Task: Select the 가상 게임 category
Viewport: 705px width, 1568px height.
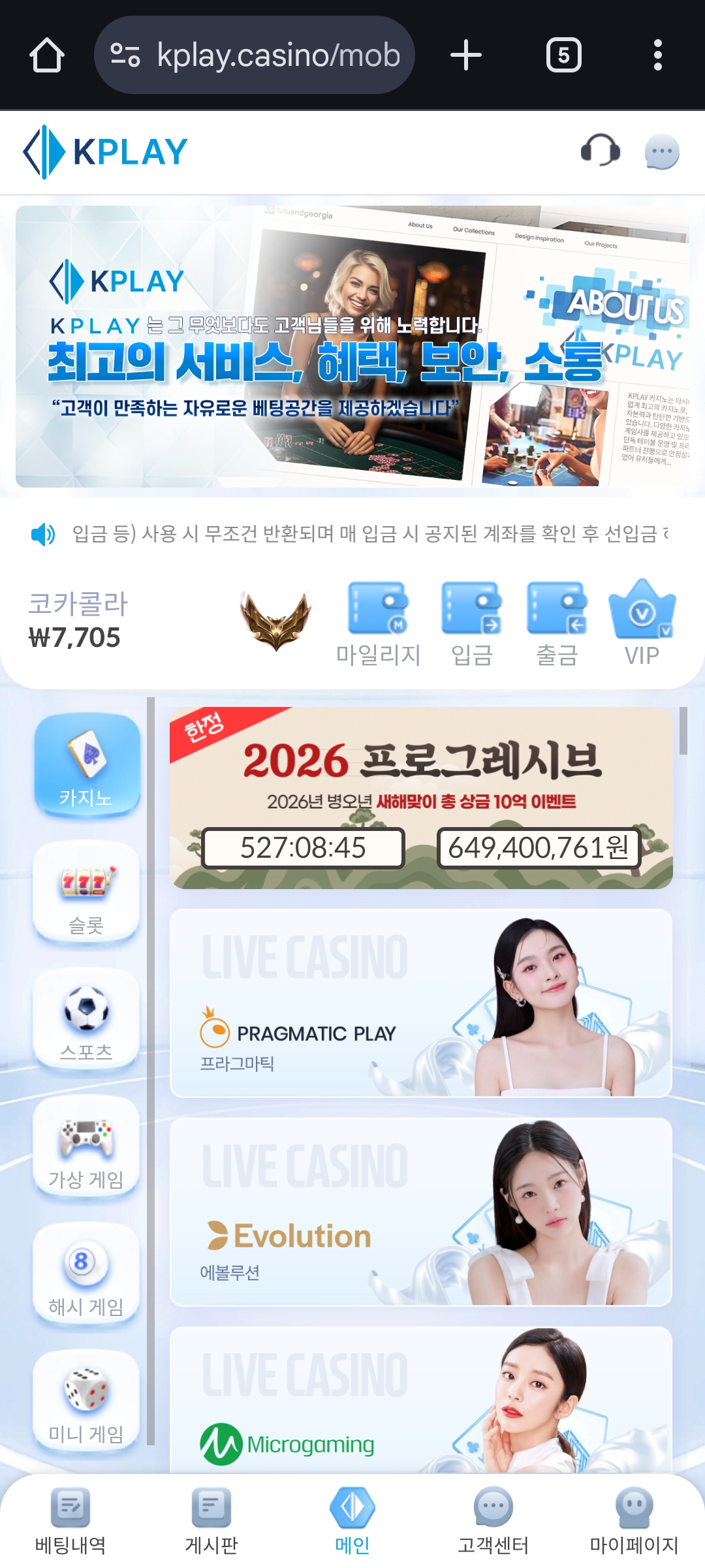Action: (x=86, y=1146)
